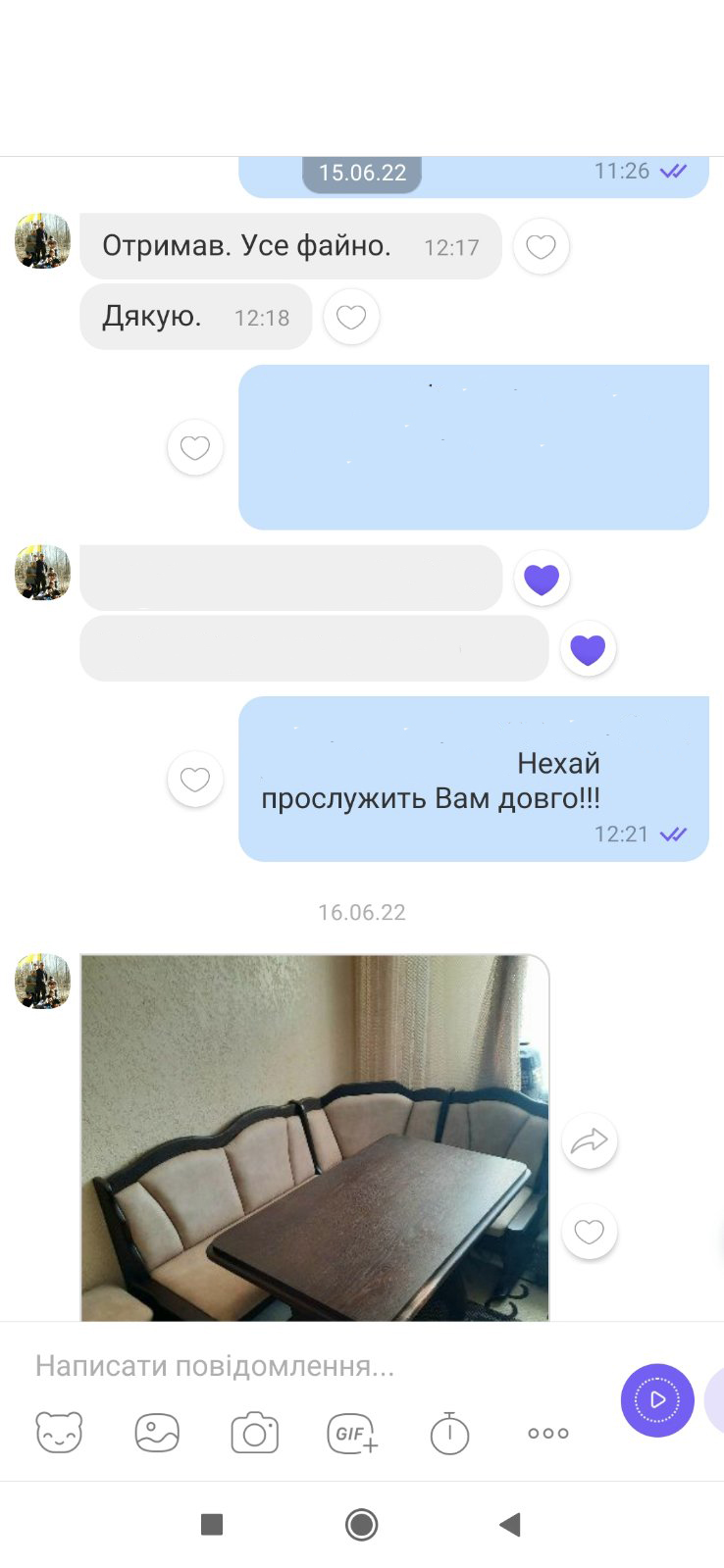This screenshot has height=1568, width=724.
Task: Open the camera to take a photo
Action: point(255,1433)
